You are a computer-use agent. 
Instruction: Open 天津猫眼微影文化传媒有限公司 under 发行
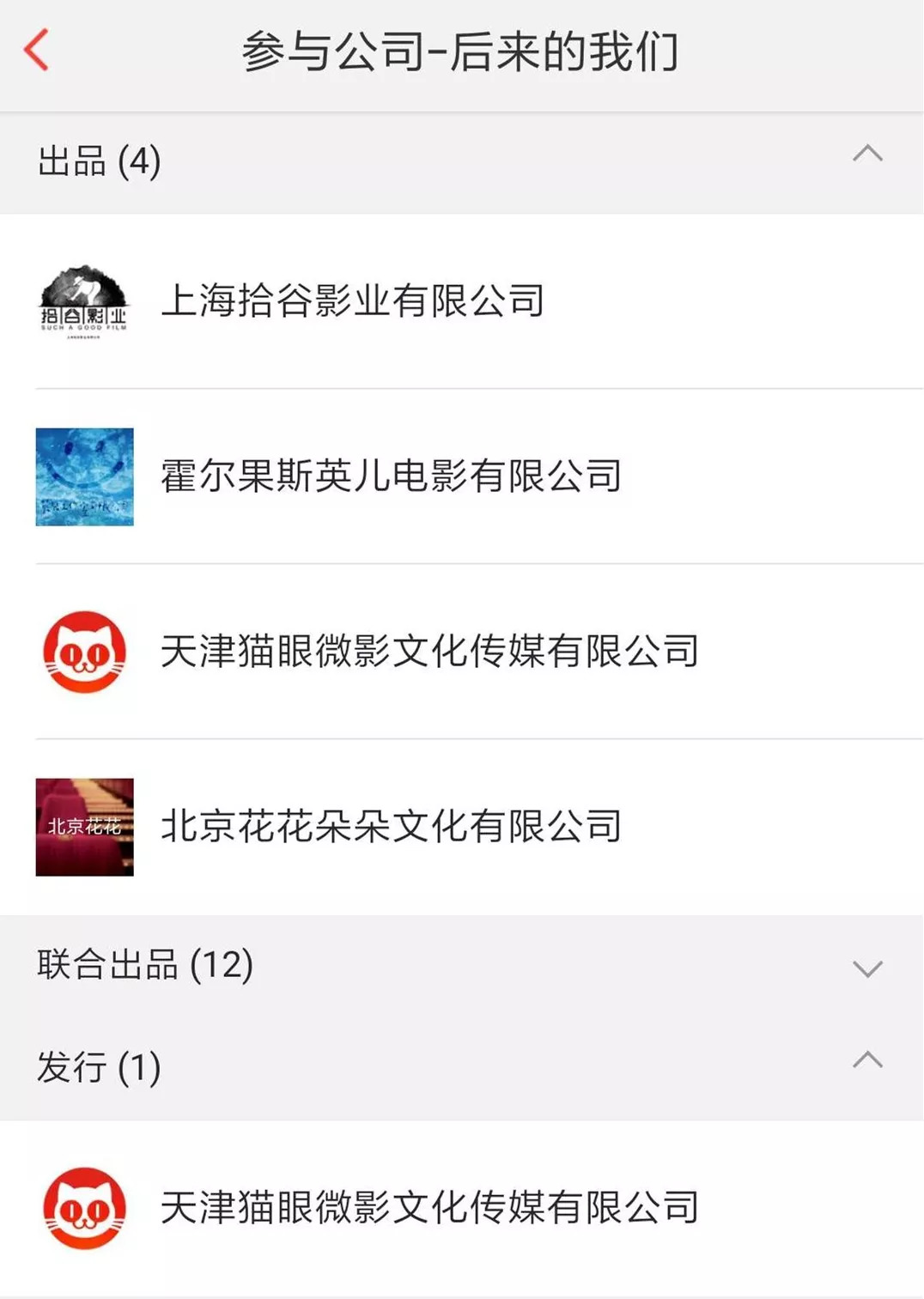pos(429,1208)
